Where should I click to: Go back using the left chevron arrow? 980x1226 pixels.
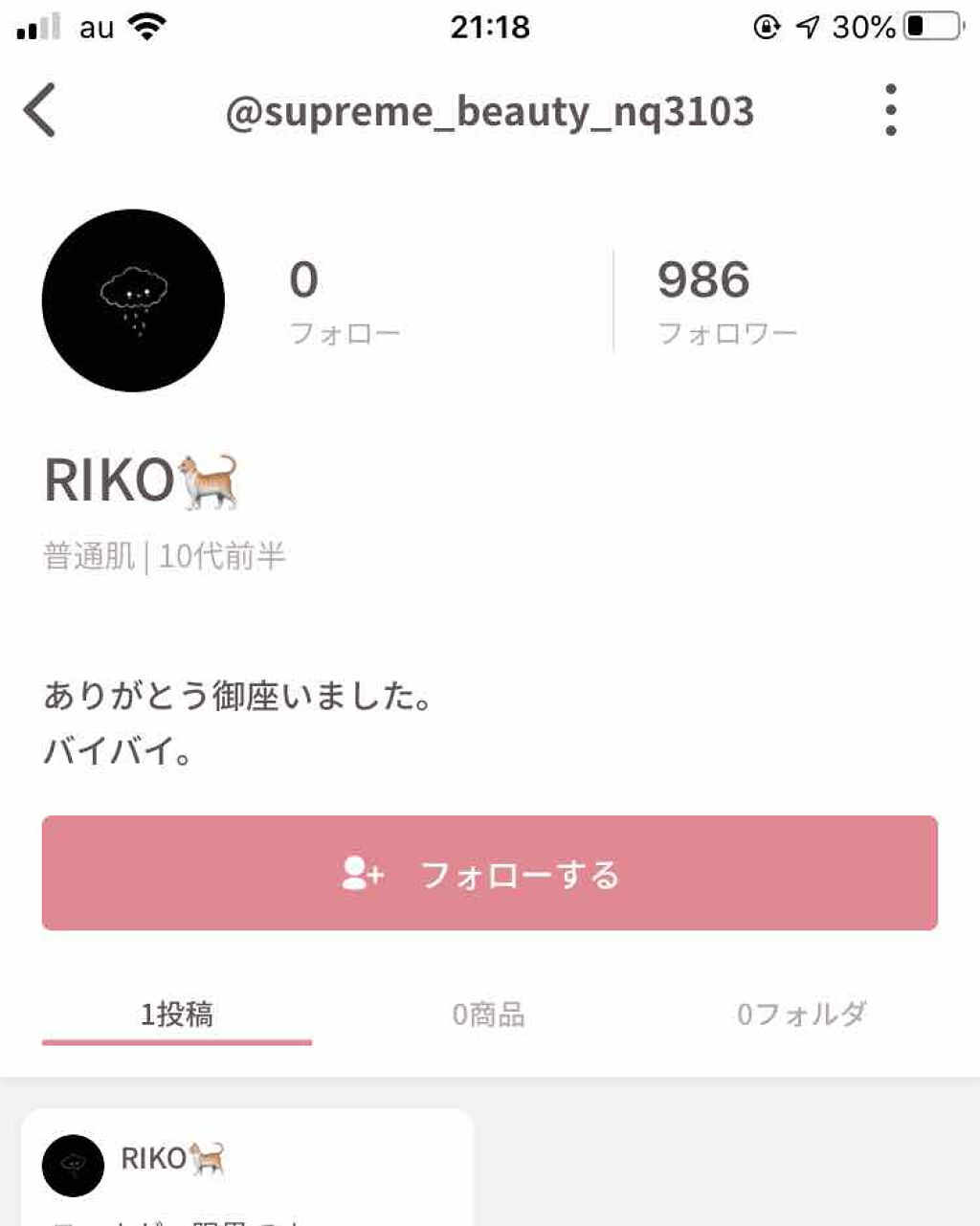pyautogui.click(x=40, y=108)
